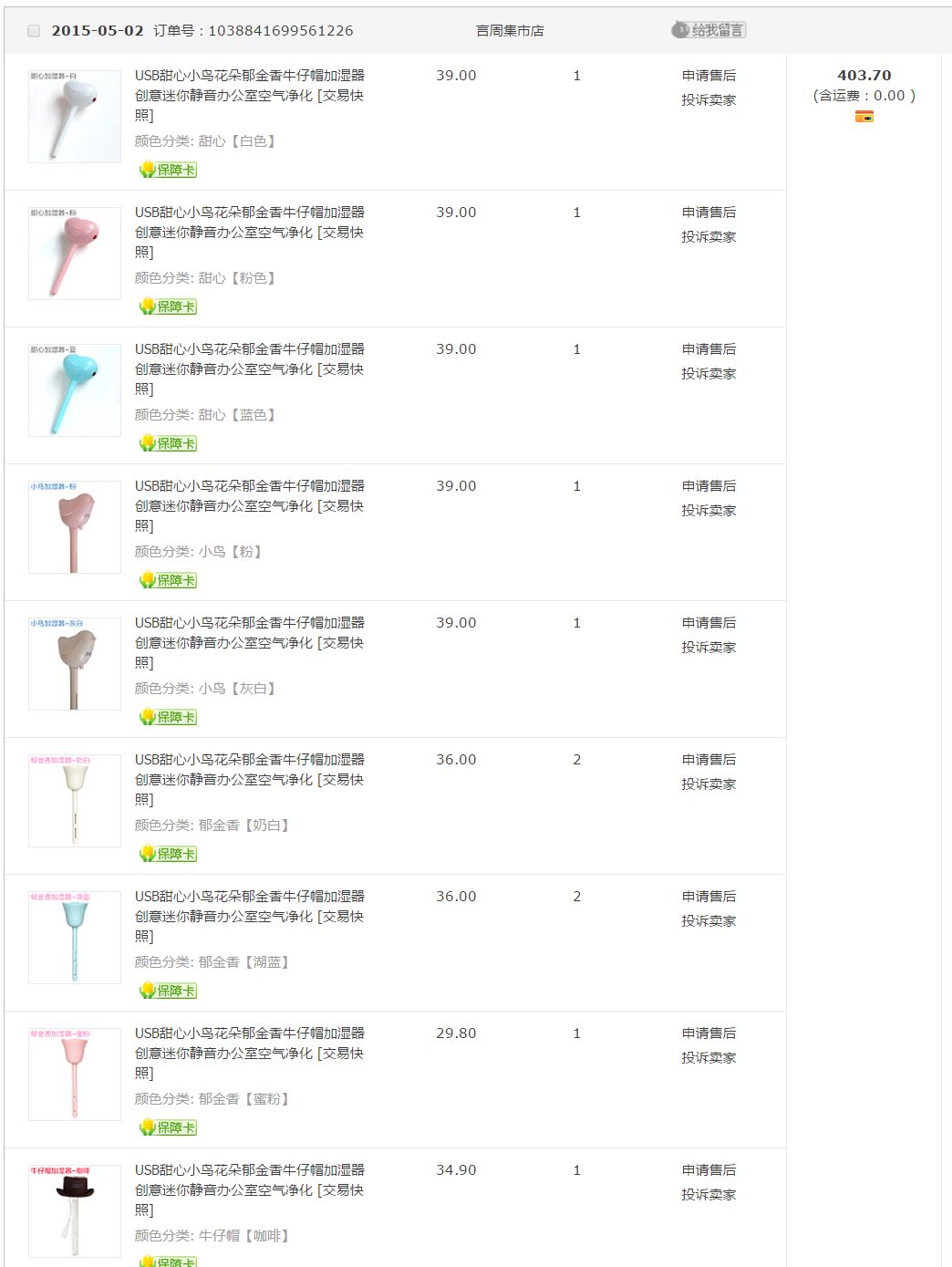The image size is (952, 1267).
Task: Open the 牛仔帽【咖啡】 product thumbnail
Action: pyautogui.click(x=75, y=1211)
